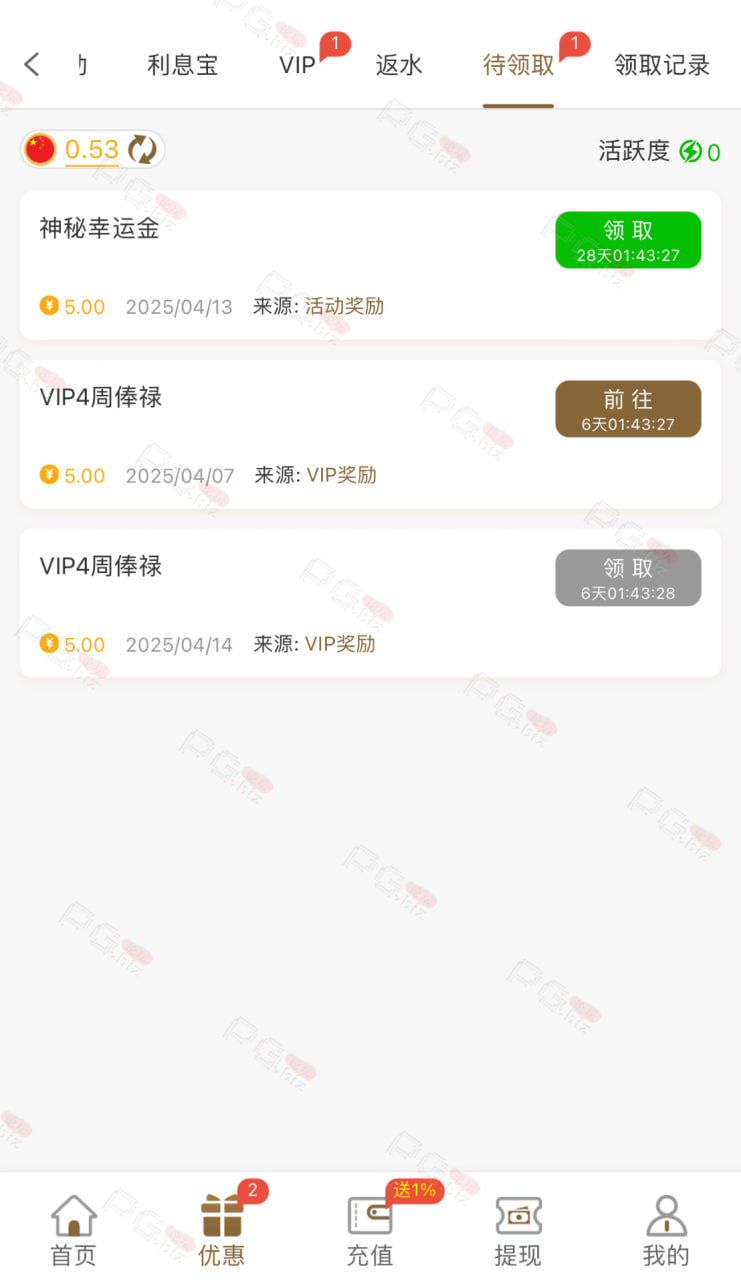This screenshot has height=1280, width=741.
Task: Open the 优惠 bottom tab
Action: click(222, 1231)
